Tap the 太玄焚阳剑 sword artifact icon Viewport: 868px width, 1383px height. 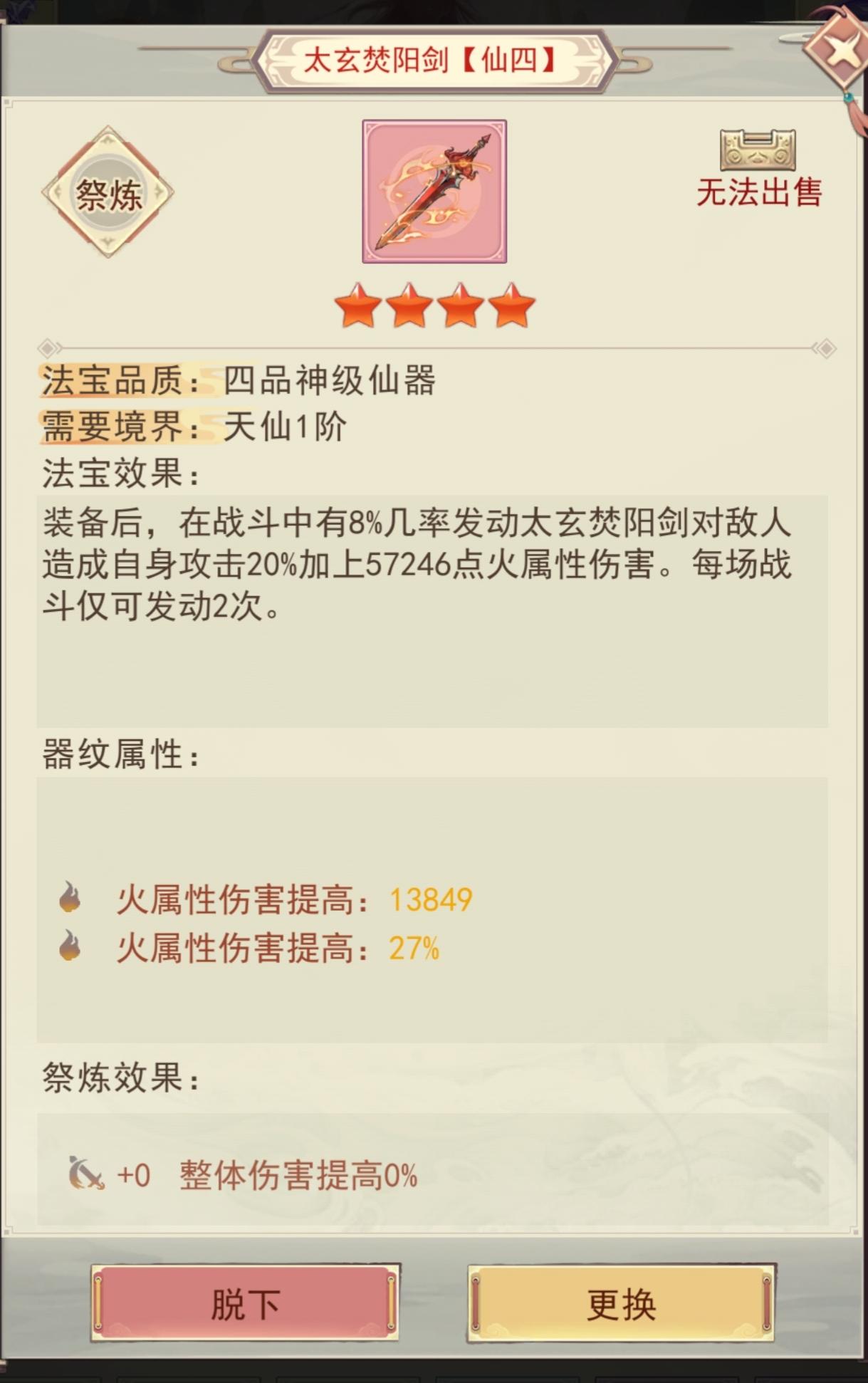click(434, 191)
